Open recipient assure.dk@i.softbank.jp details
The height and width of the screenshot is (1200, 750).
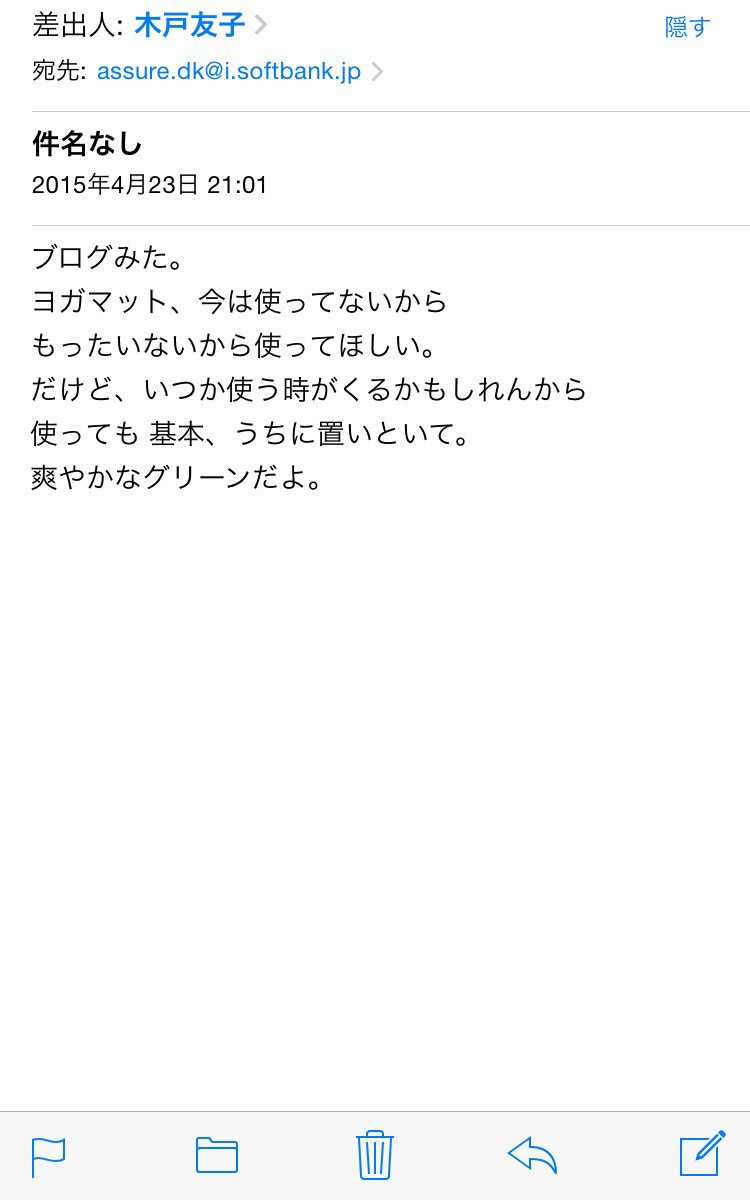[x=229, y=72]
